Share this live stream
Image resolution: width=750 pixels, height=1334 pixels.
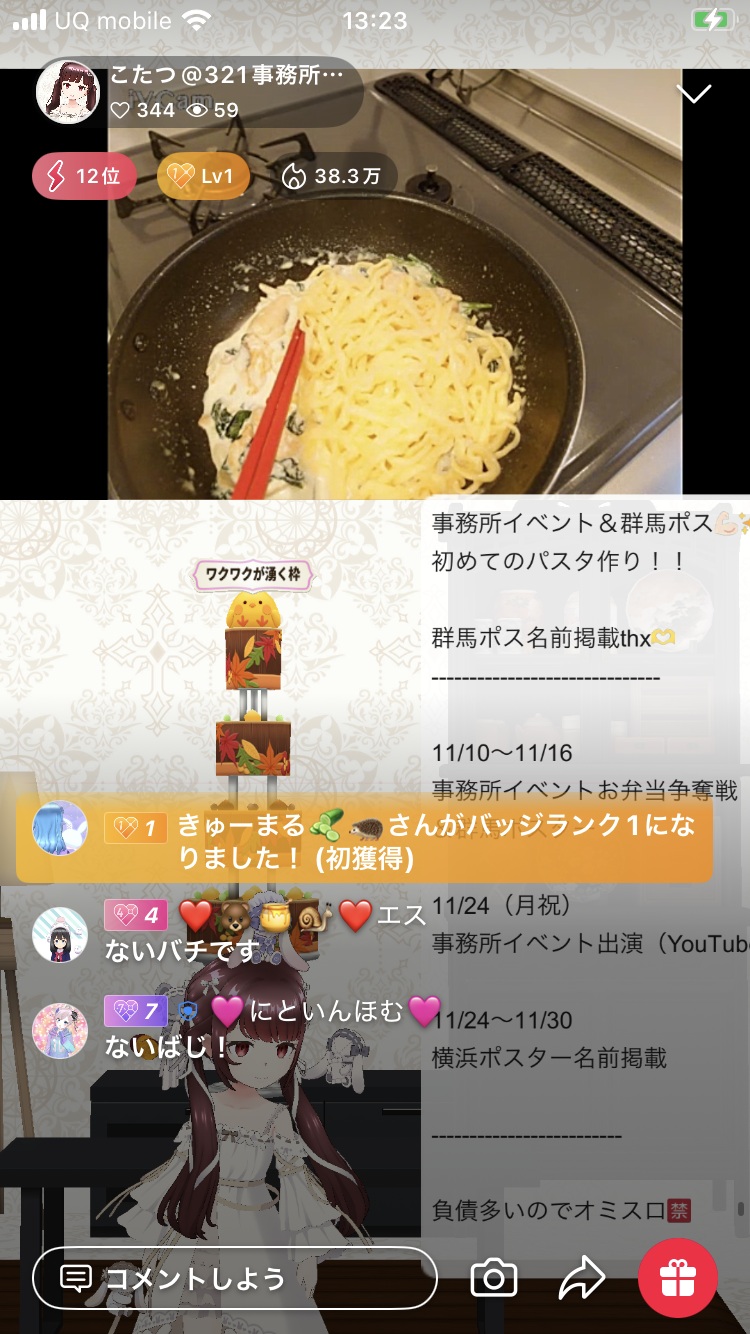(x=581, y=1277)
